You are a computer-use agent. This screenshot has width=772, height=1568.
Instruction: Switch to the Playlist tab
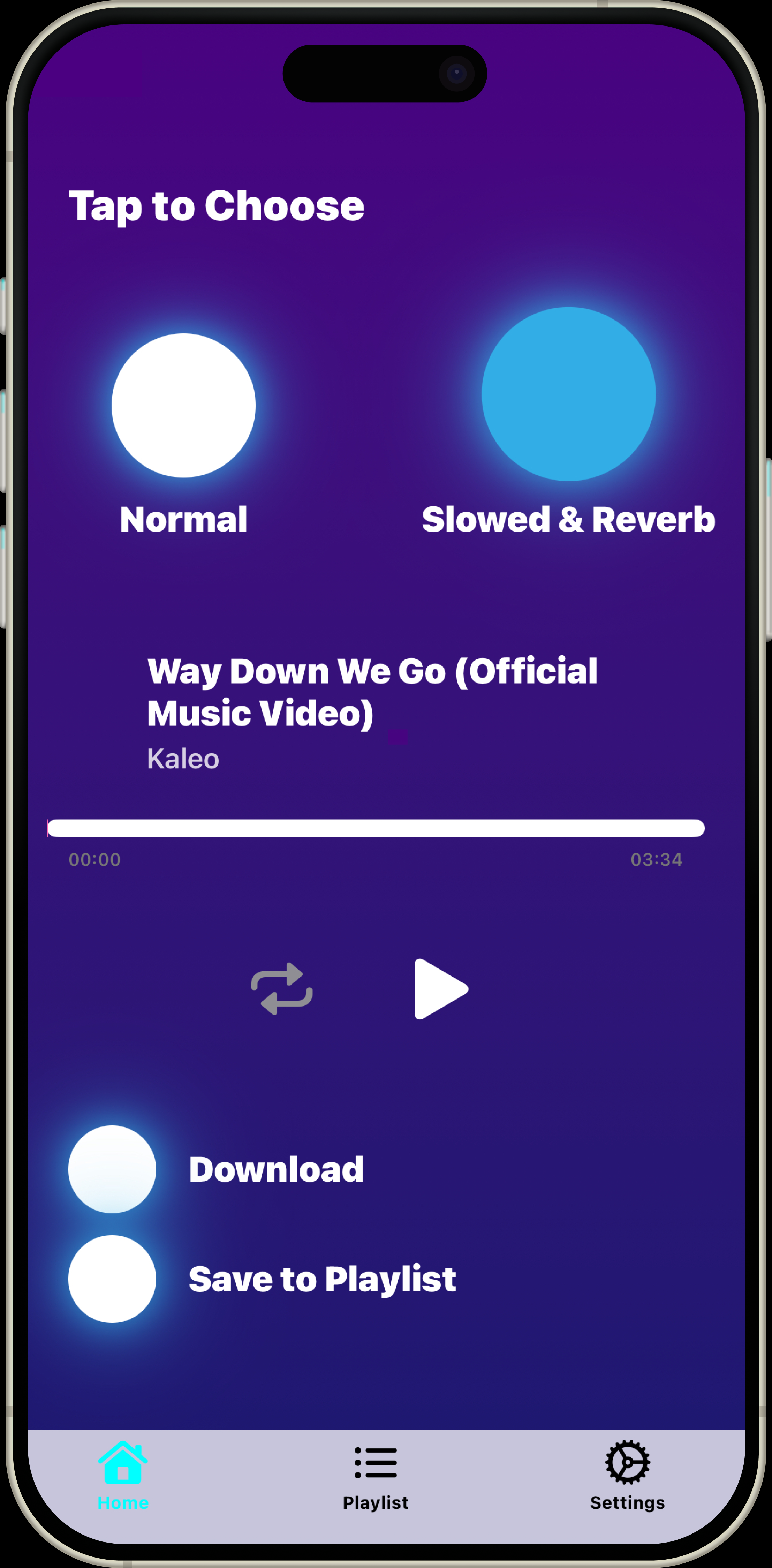point(375,1476)
